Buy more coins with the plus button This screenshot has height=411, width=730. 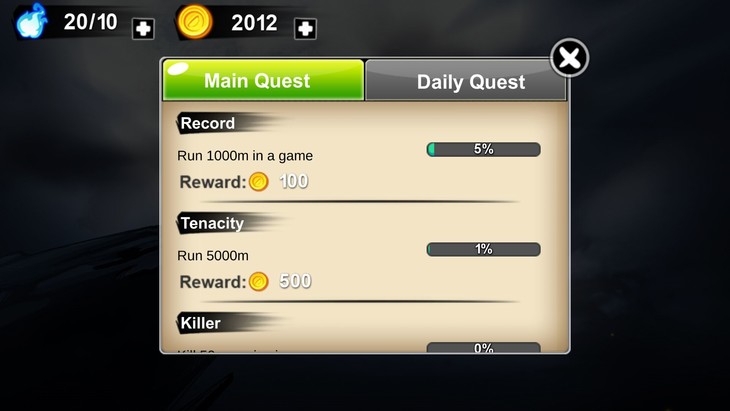[x=305, y=29]
